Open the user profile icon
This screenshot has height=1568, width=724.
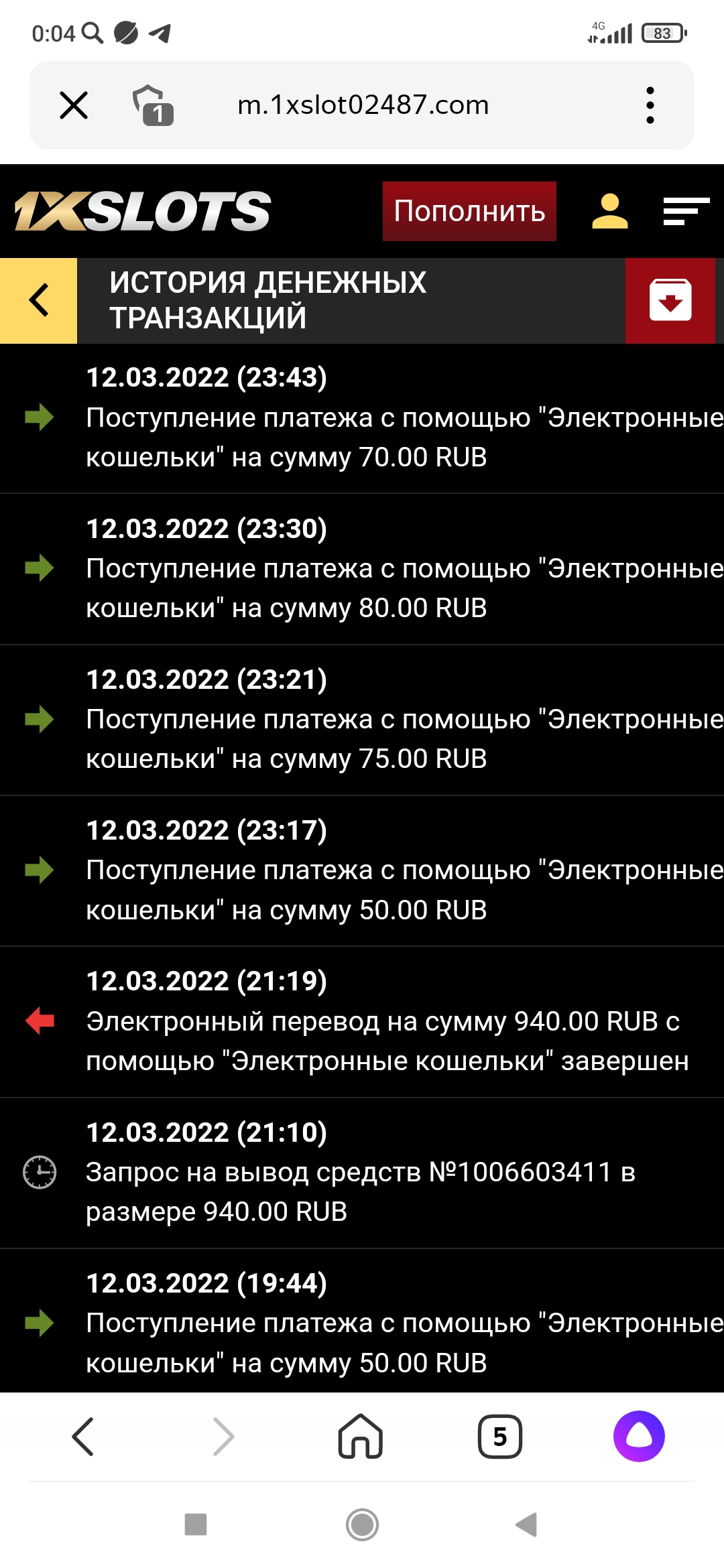tap(610, 211)
